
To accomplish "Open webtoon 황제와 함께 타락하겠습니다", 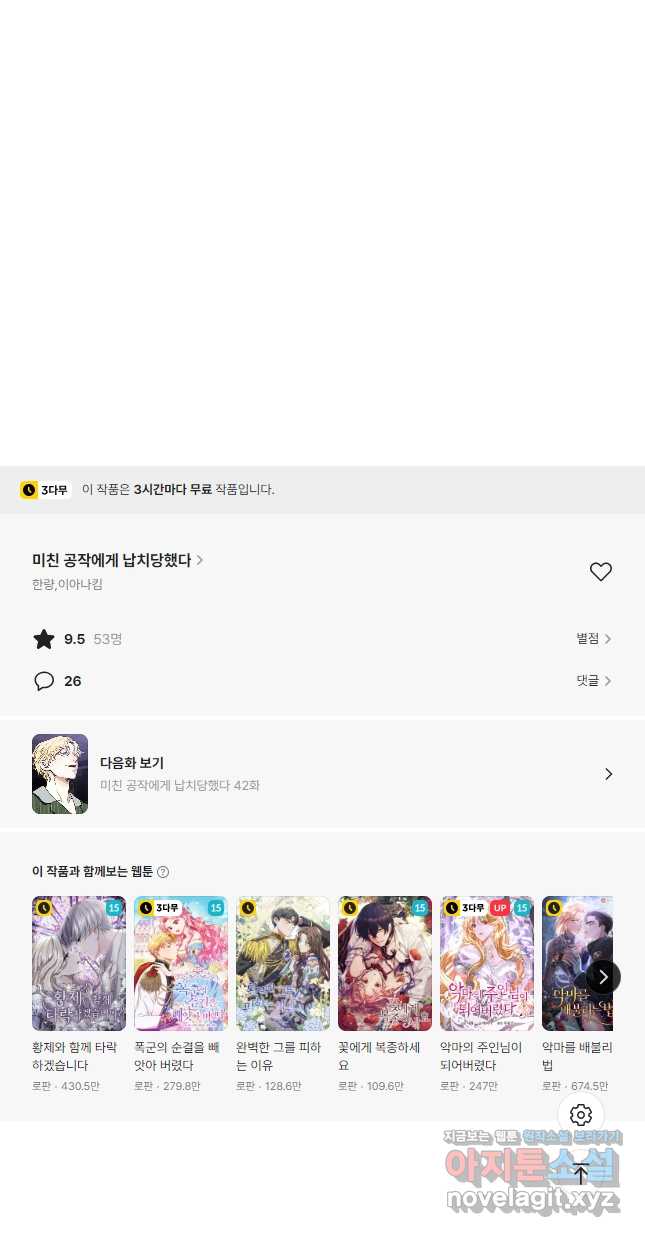I will tap(79, 994).
